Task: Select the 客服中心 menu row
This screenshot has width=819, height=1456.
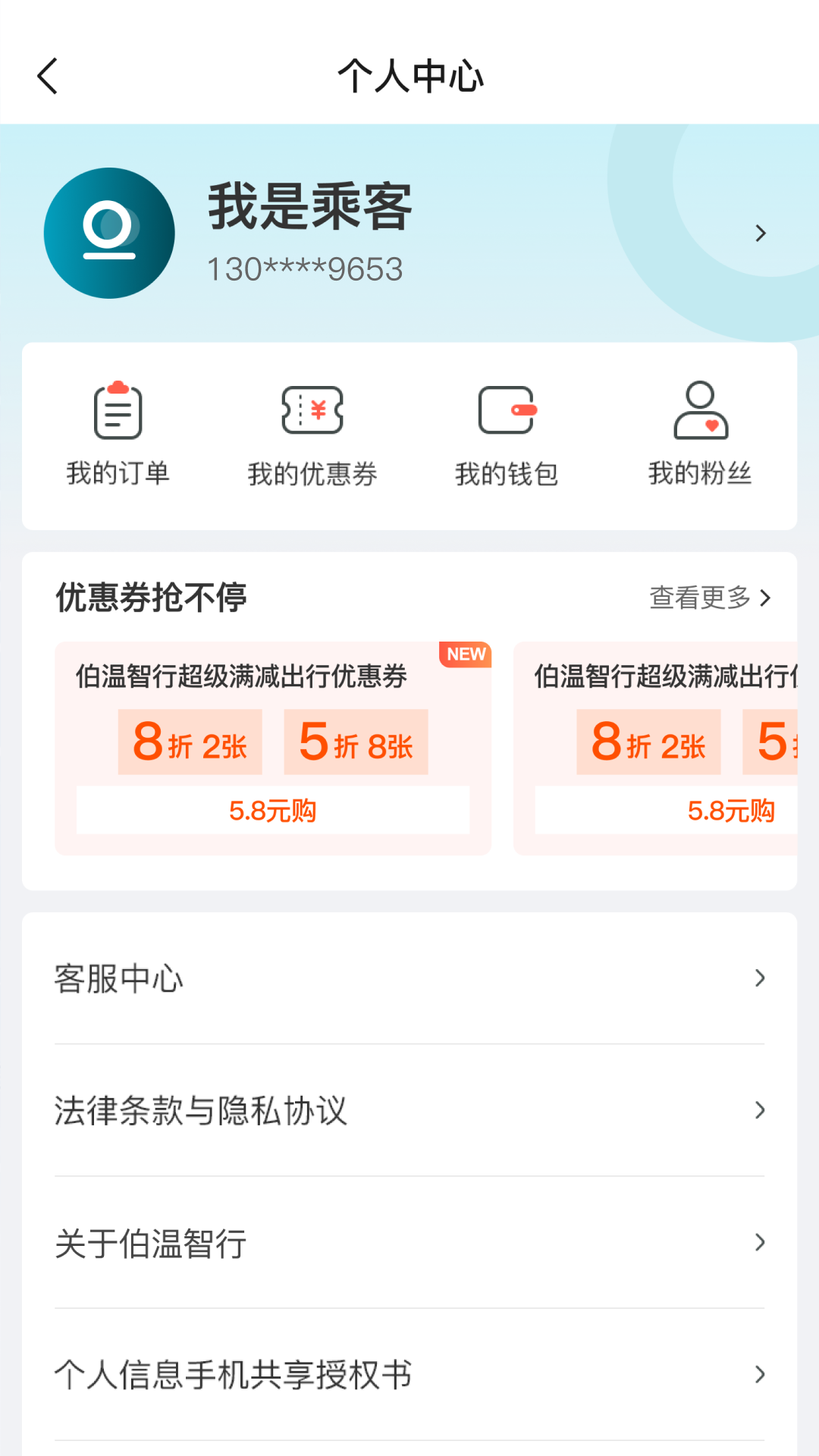Action: [409, 978]
